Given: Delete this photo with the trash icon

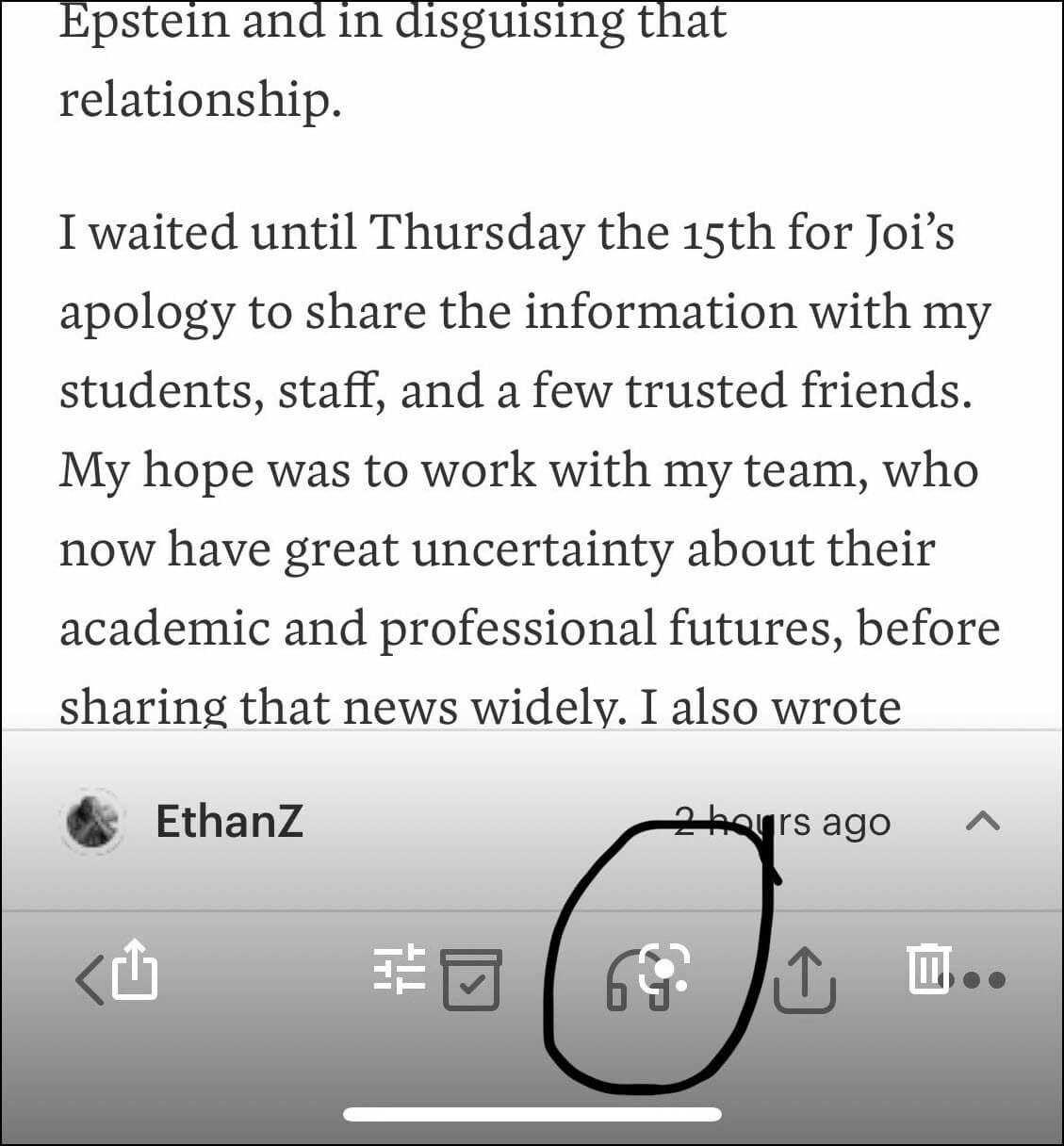Looking at the screenshot, I should tap(928, 969).
